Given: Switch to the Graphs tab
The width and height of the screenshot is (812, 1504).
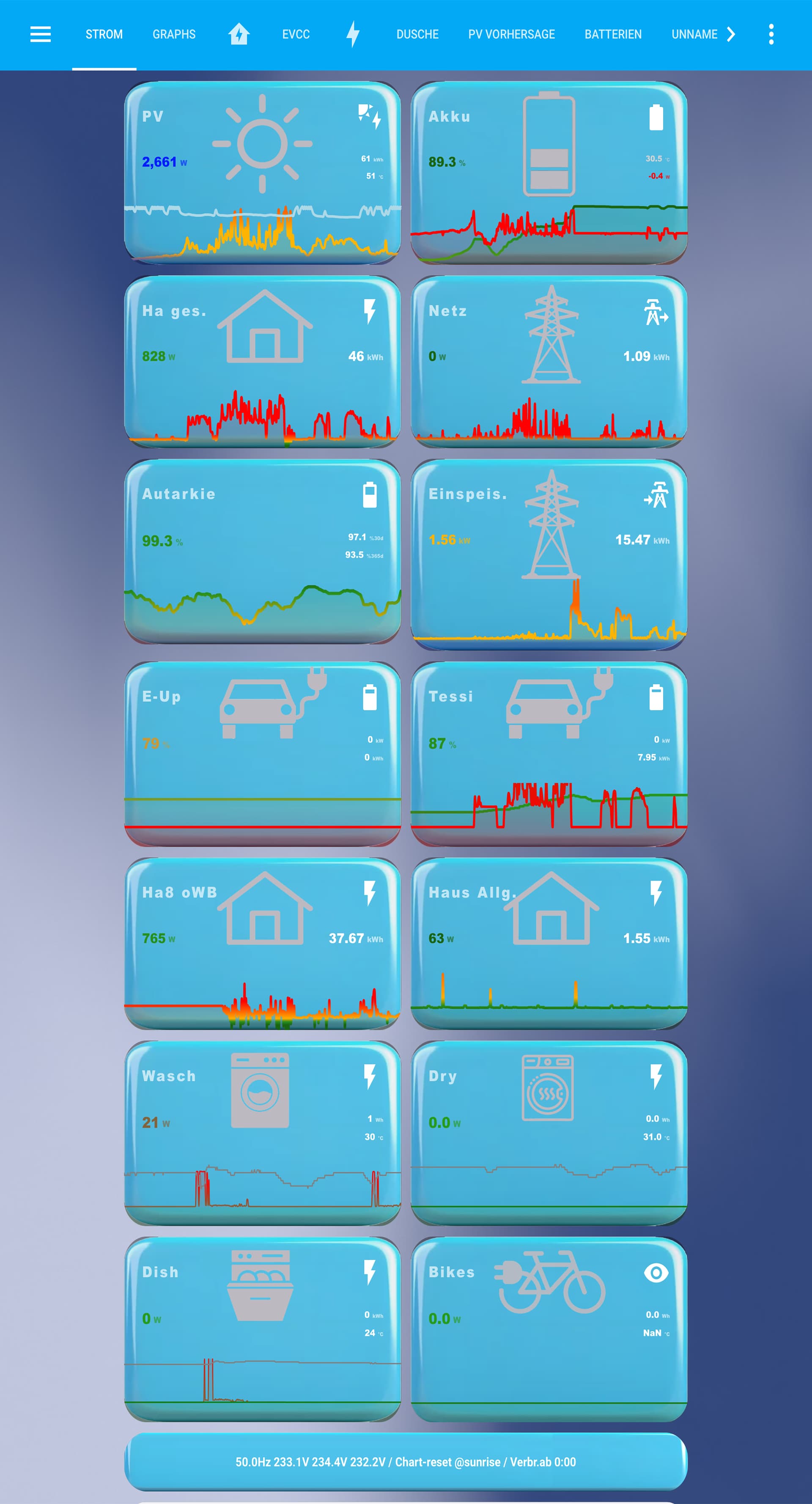Looking at the screenshot, I should [174, 34].
